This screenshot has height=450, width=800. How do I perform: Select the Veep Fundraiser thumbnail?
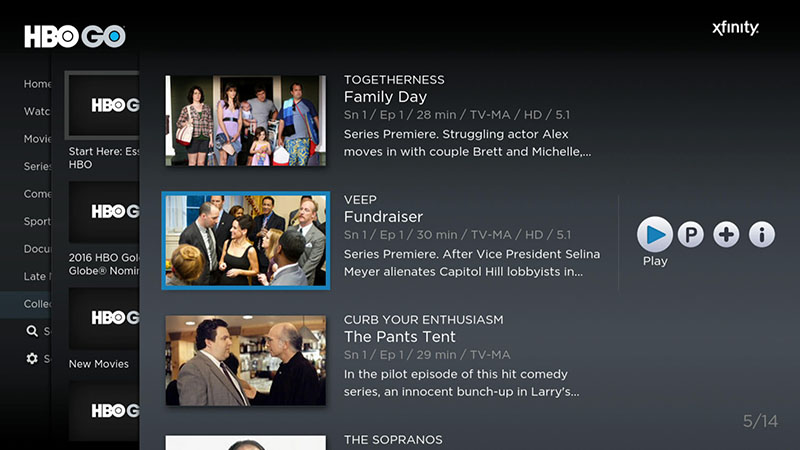(x=245, y=240)
